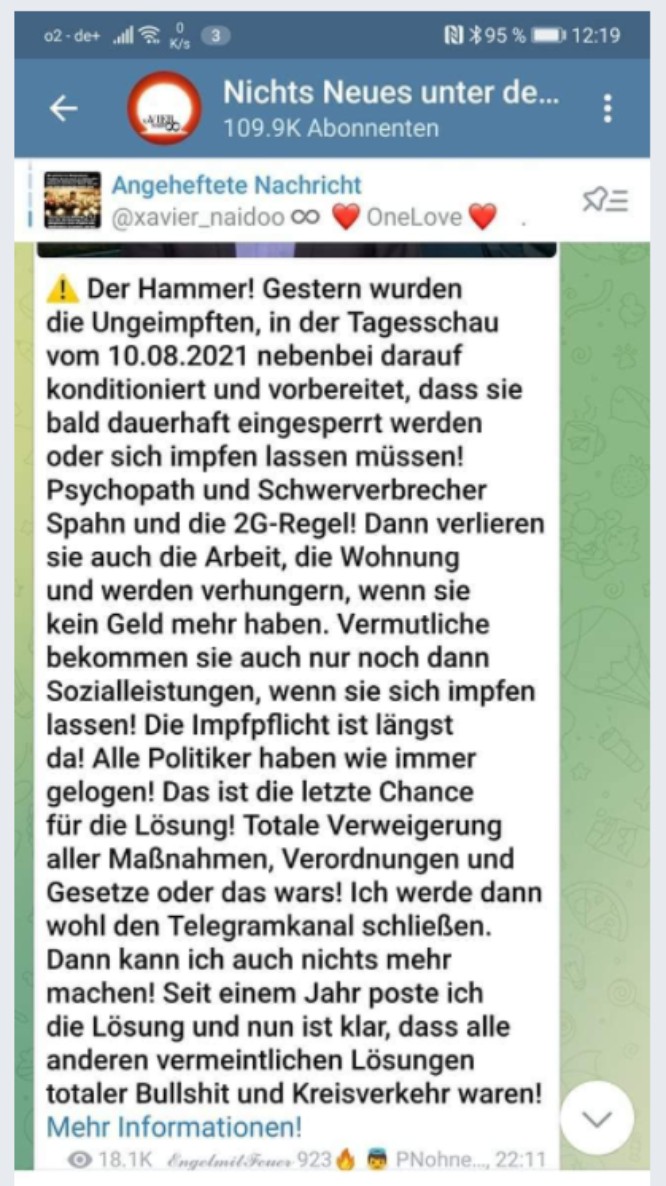
Task: Open the pinned message Angeheftete Nachricht
Action: click(300, 200)
